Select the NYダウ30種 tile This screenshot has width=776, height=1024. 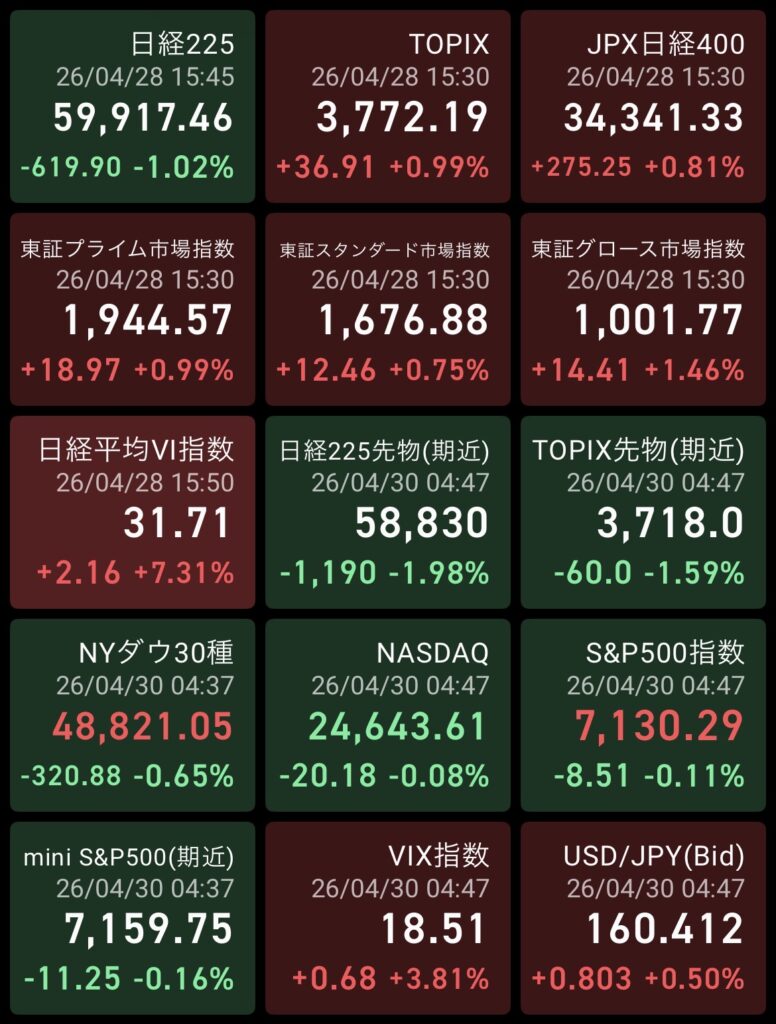point(132,715)
